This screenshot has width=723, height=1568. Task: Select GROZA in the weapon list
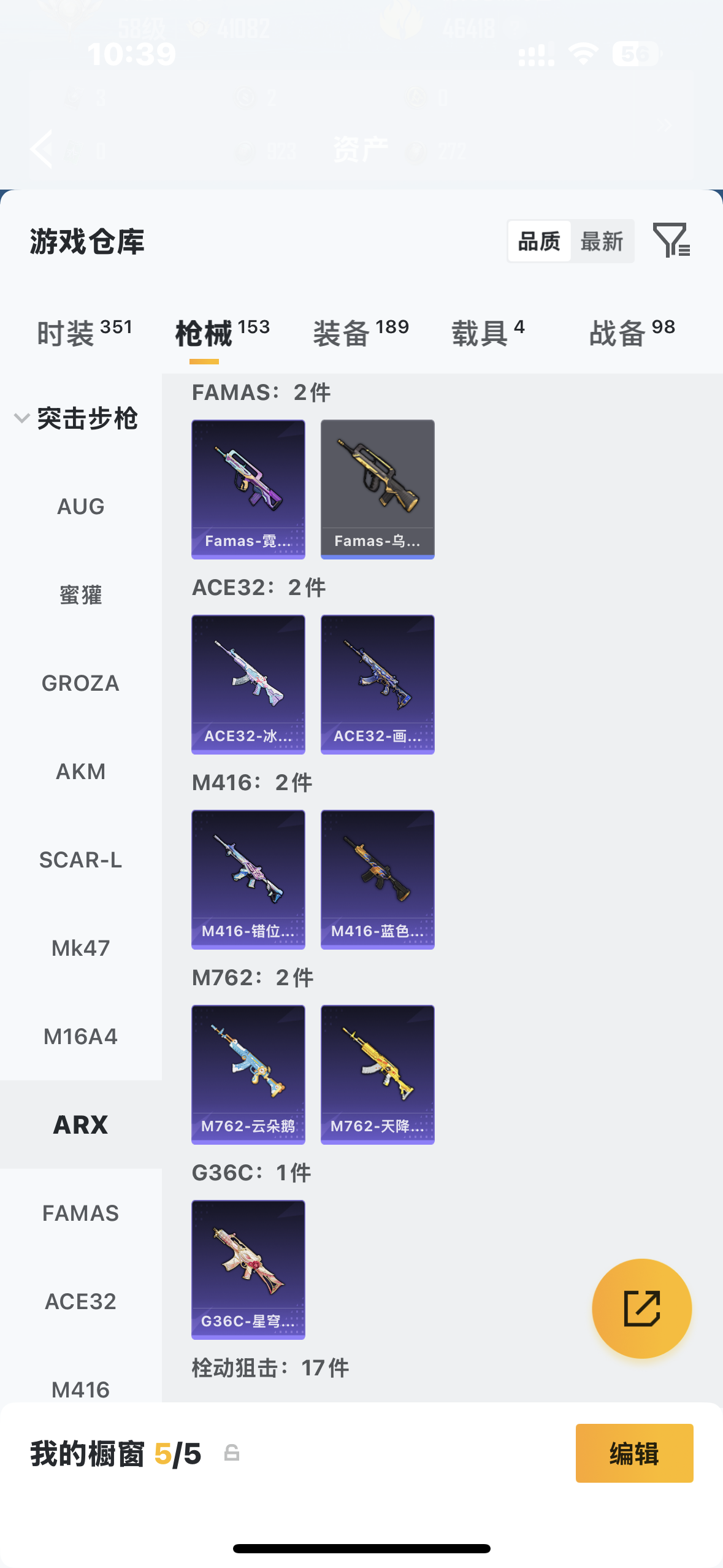point(80,683)
